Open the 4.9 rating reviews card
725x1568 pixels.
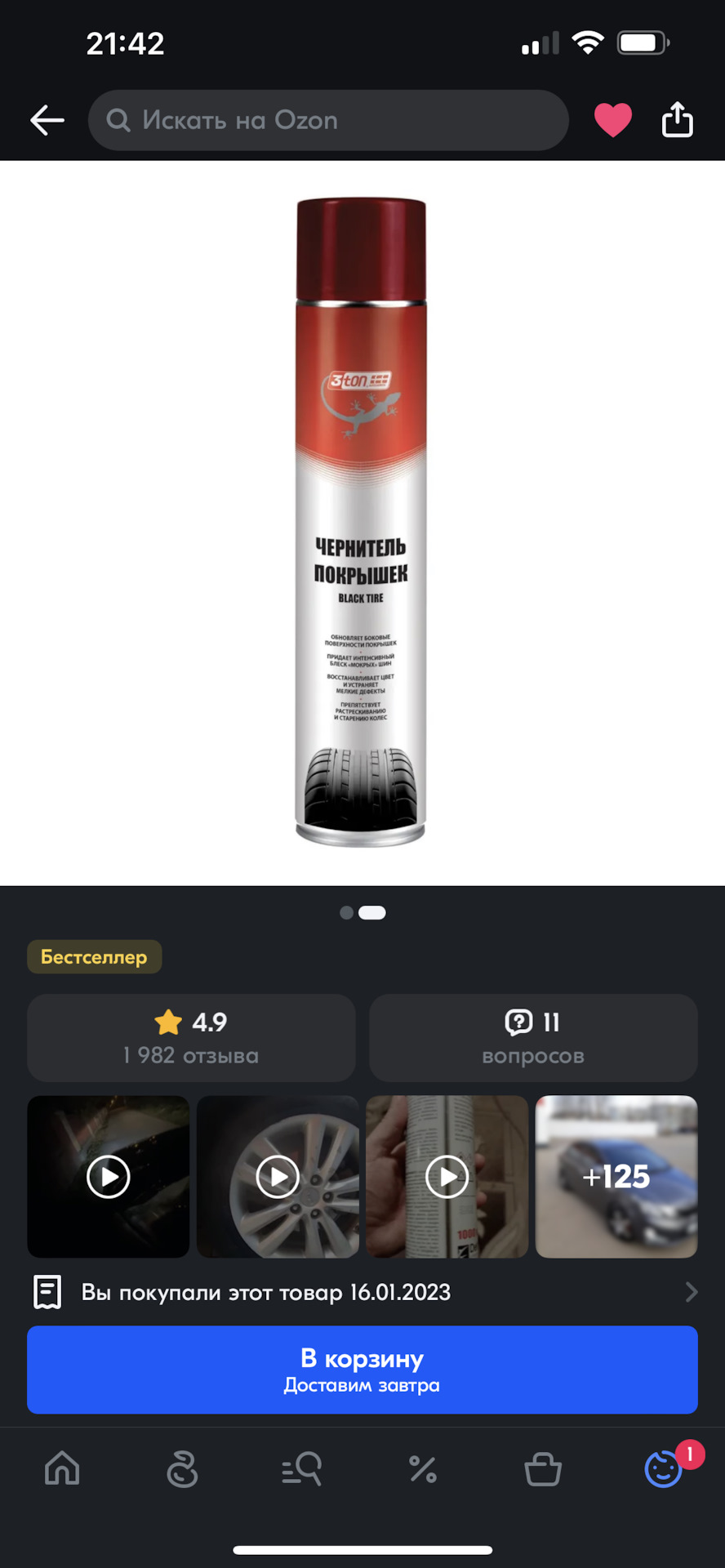(191, 1037)
